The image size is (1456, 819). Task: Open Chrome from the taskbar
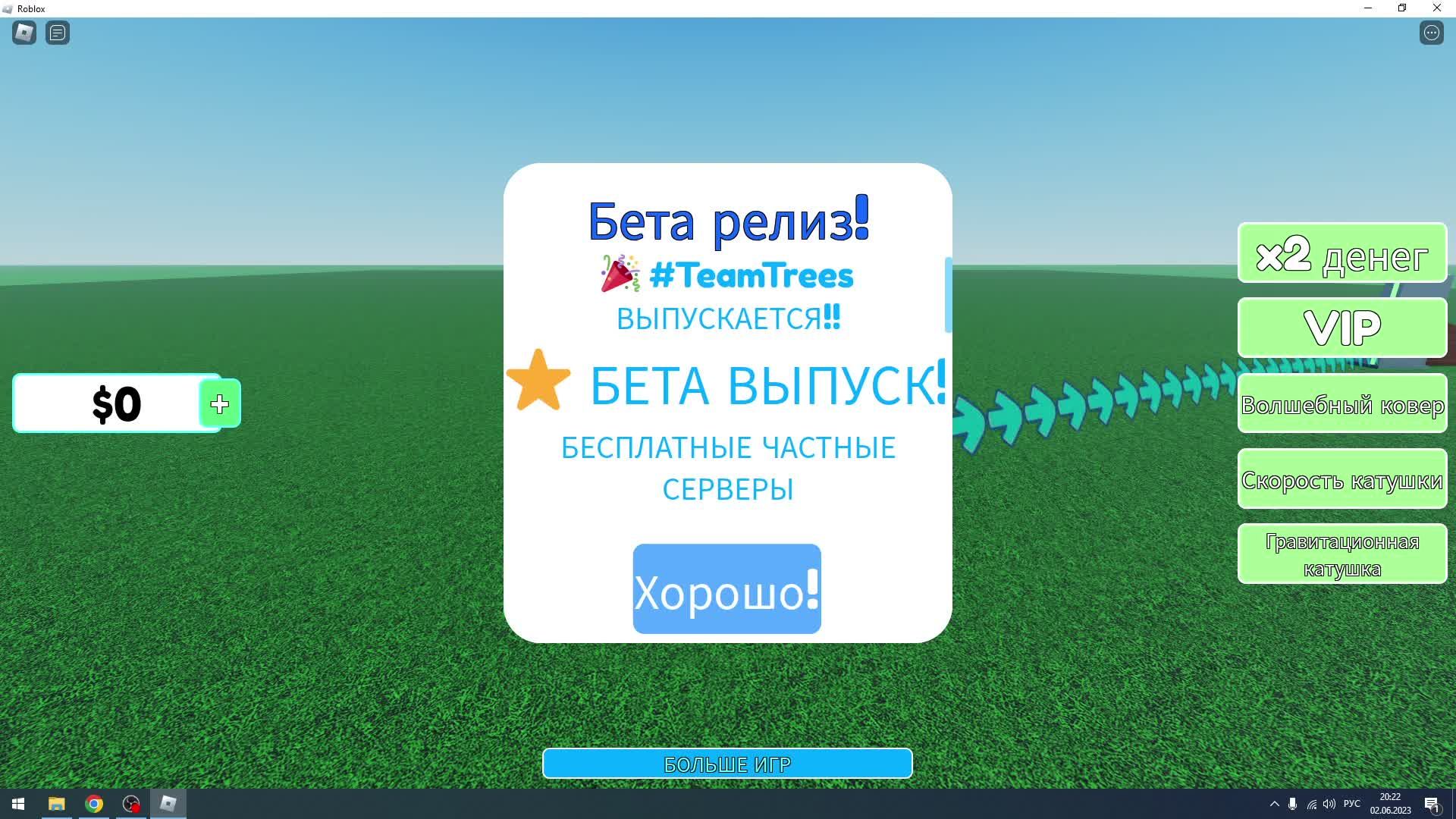[94, 804]
